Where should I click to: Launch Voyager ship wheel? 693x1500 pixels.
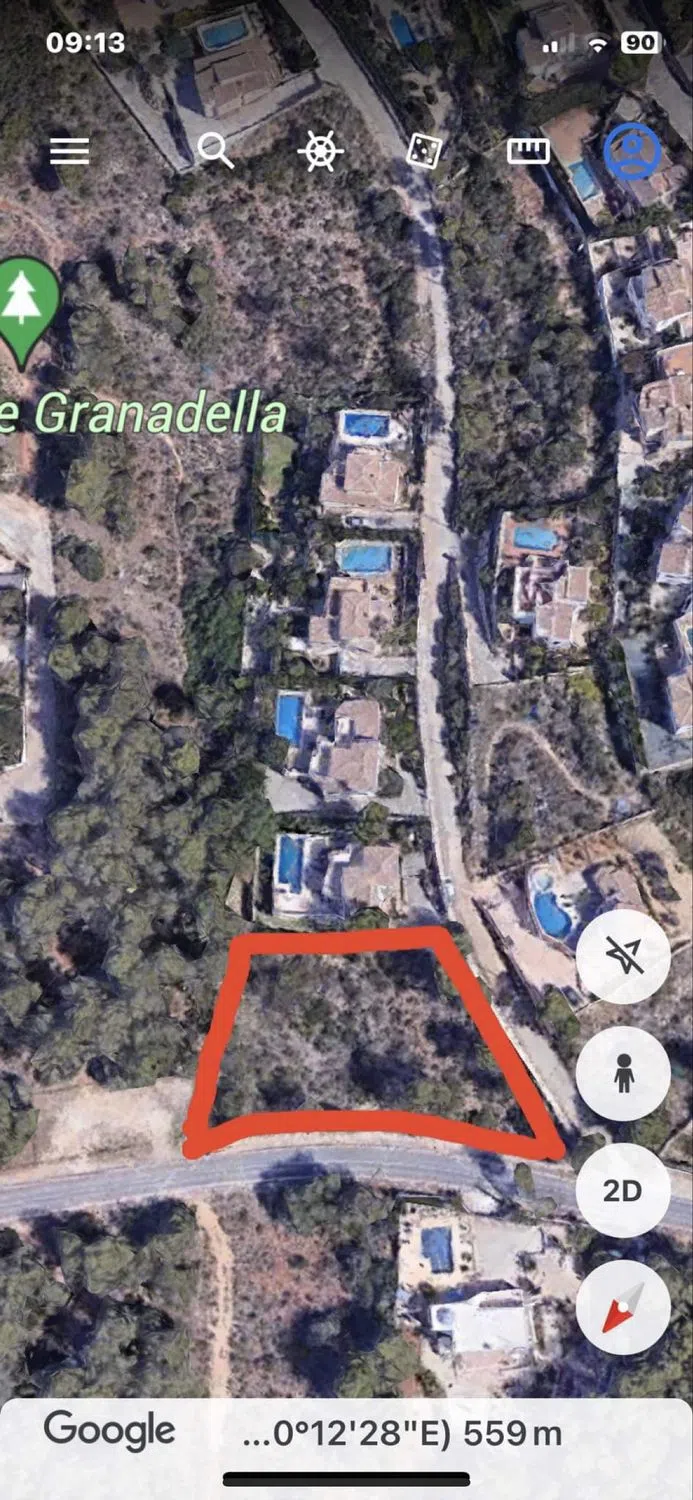coord(320,151)
